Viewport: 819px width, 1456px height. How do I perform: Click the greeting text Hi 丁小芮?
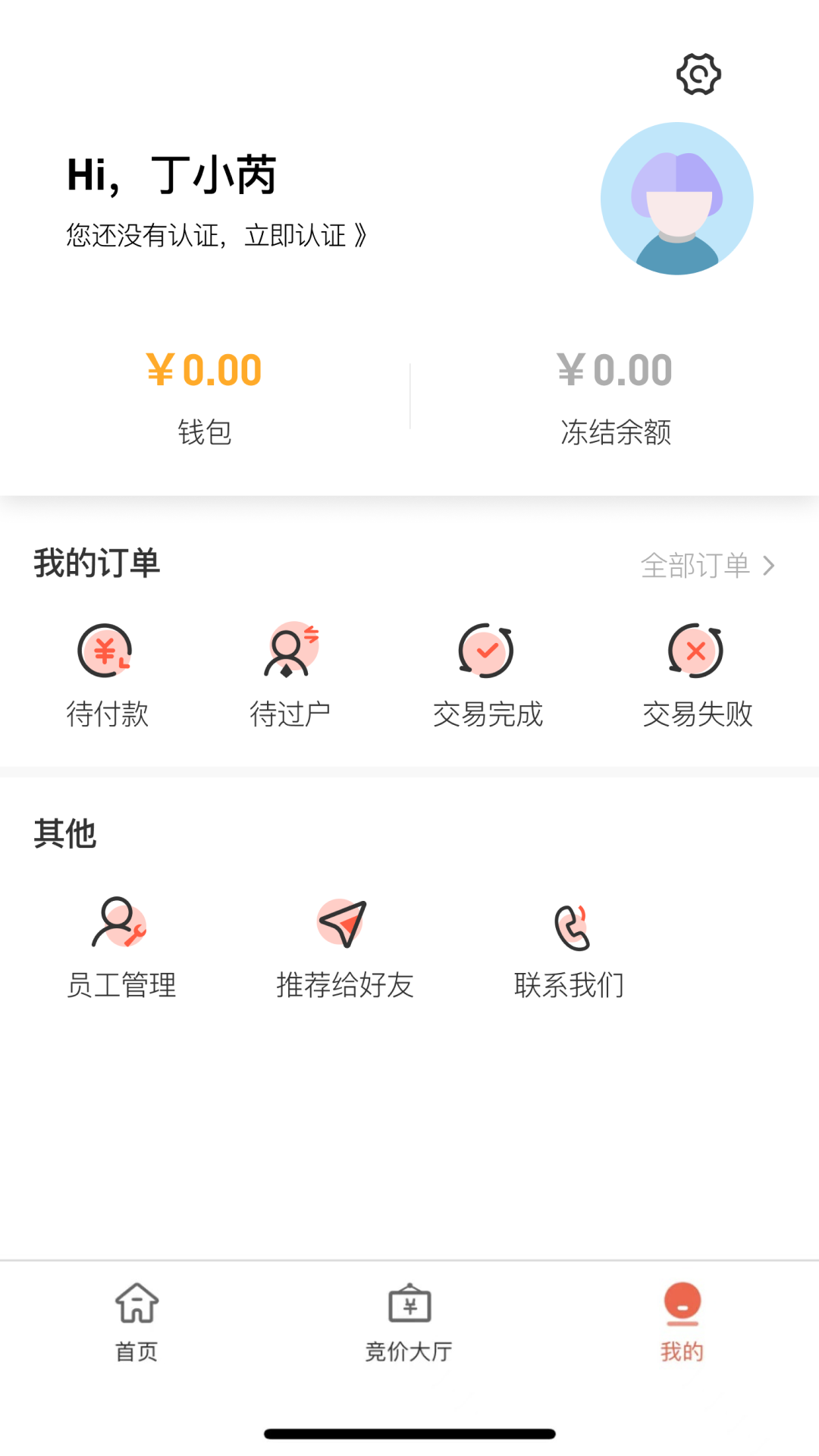171,175
